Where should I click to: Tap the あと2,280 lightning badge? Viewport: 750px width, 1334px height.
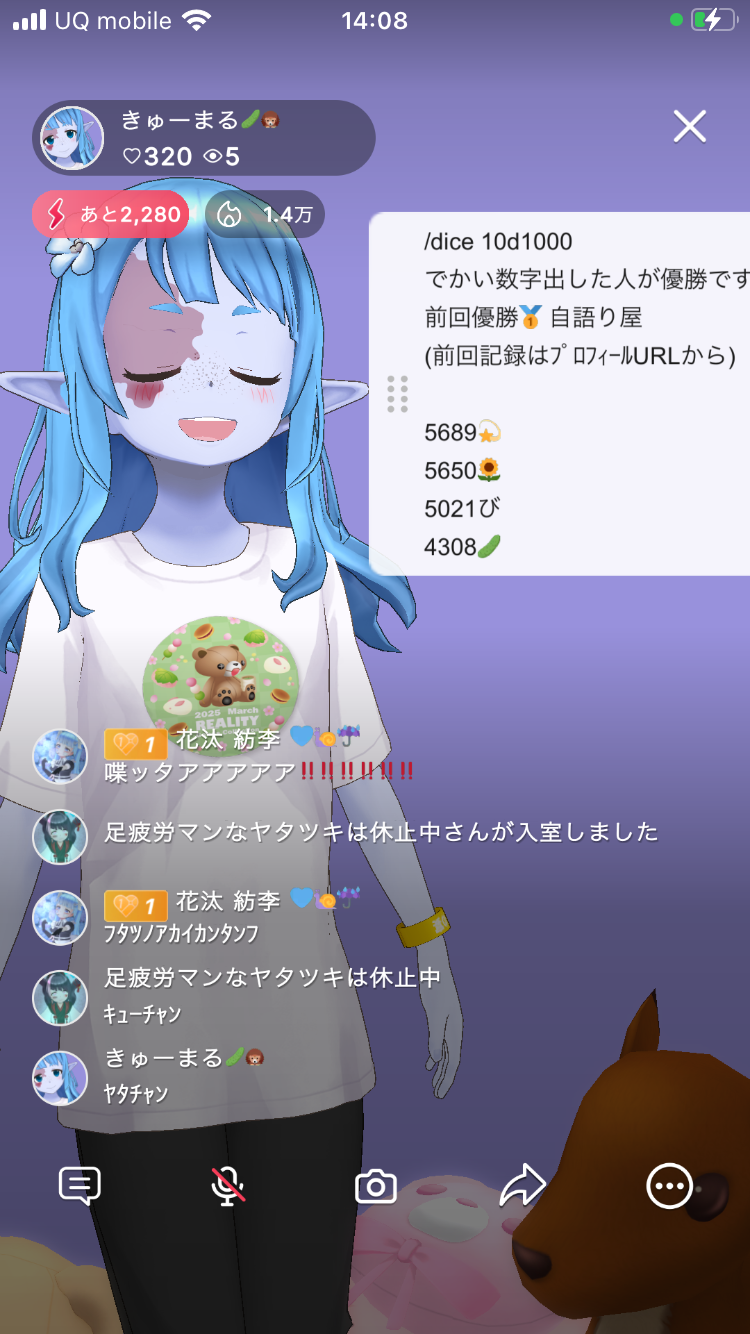point(111,214)
